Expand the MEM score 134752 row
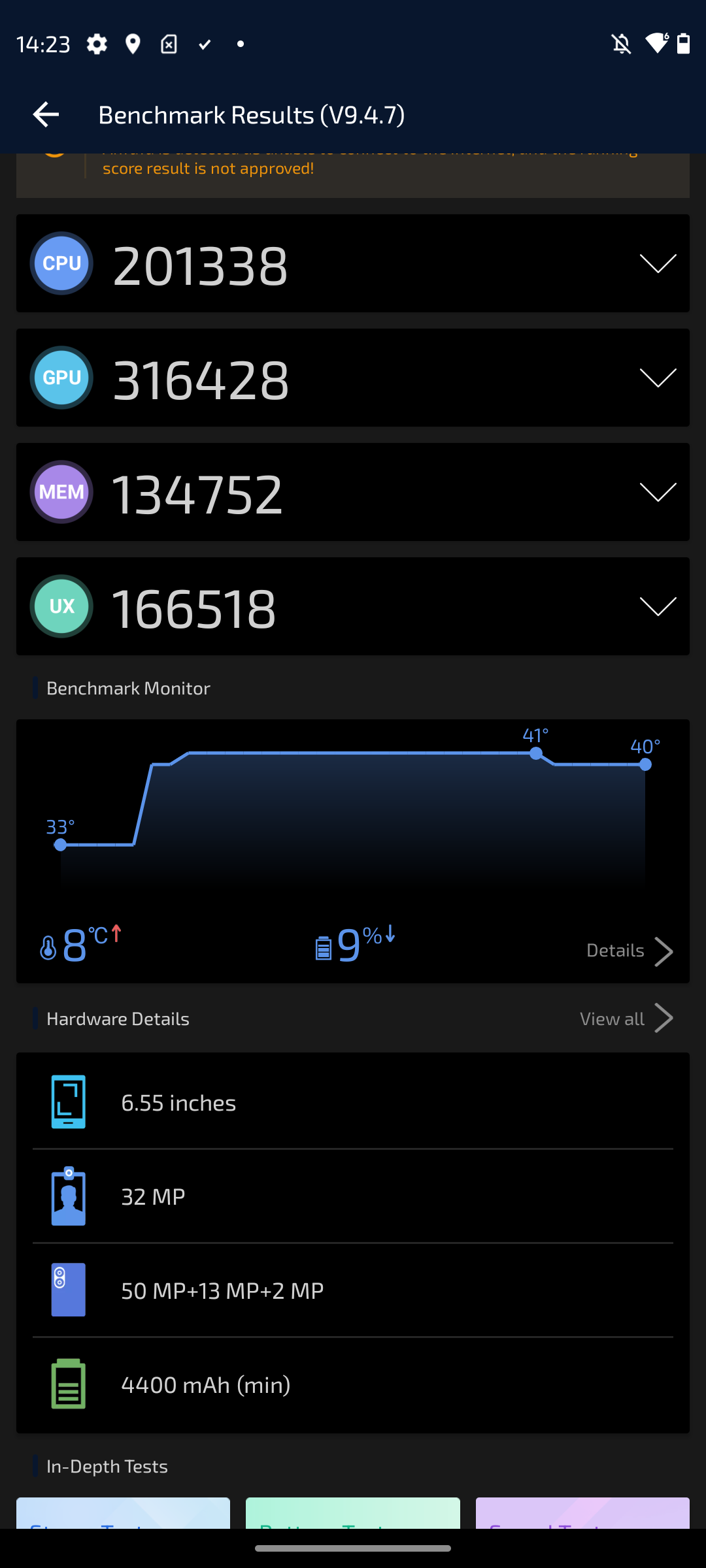706x1568 pixels. point(353,492)
